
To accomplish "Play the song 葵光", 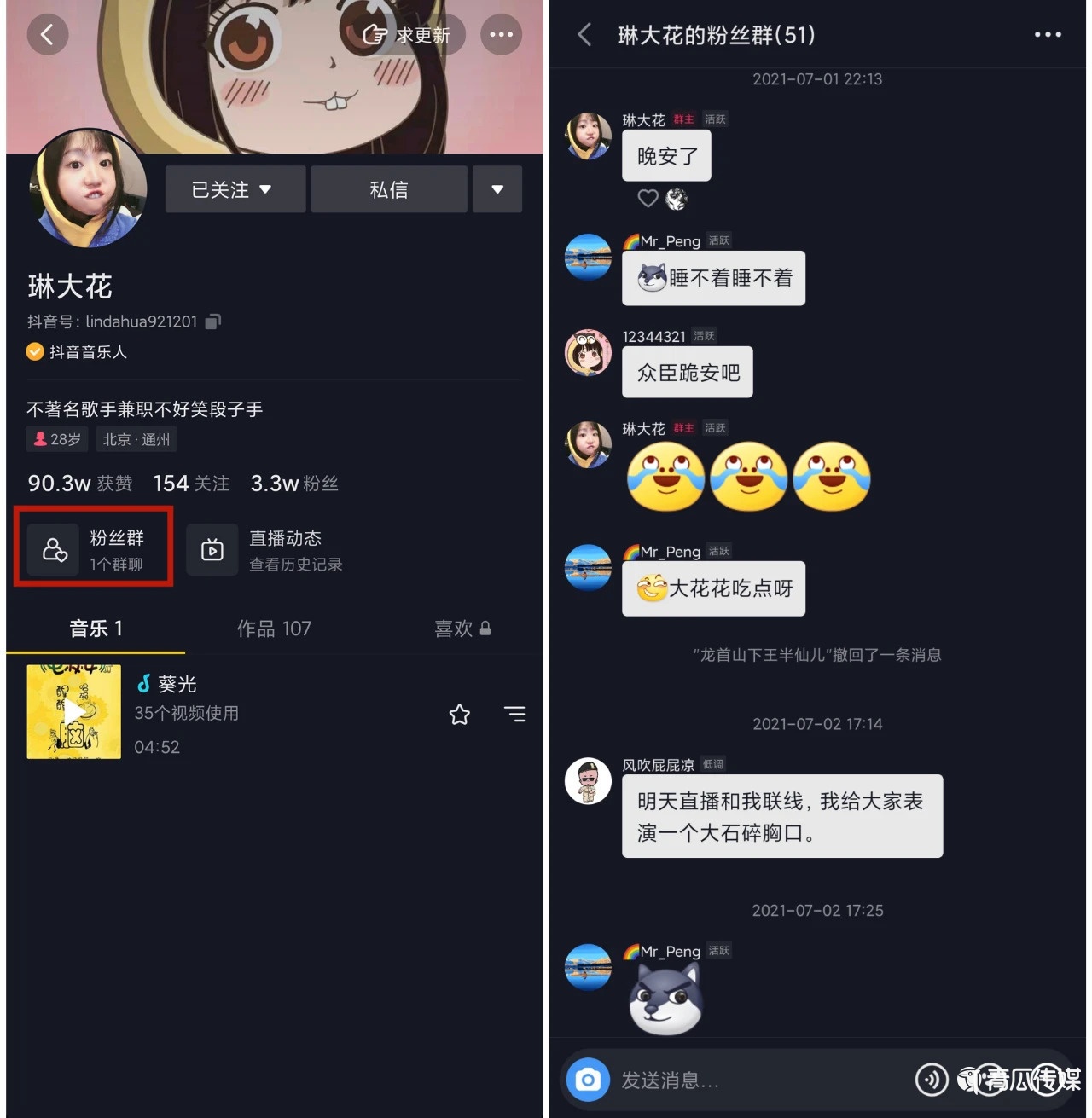I will (74, 712).
